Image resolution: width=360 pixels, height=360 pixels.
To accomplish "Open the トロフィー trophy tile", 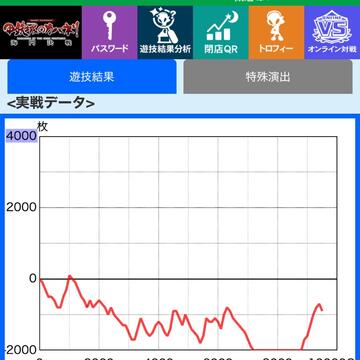I will [x=276, y=32].
